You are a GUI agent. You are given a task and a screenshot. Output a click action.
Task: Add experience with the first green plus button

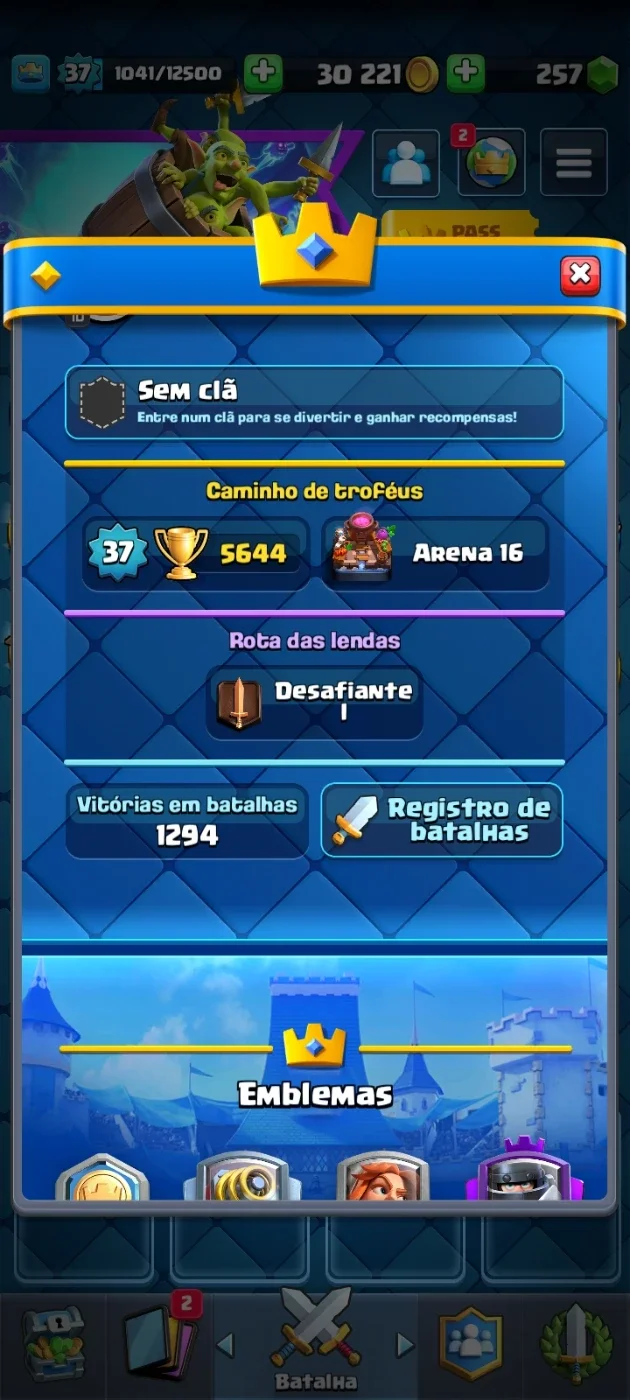pos(263,73)
